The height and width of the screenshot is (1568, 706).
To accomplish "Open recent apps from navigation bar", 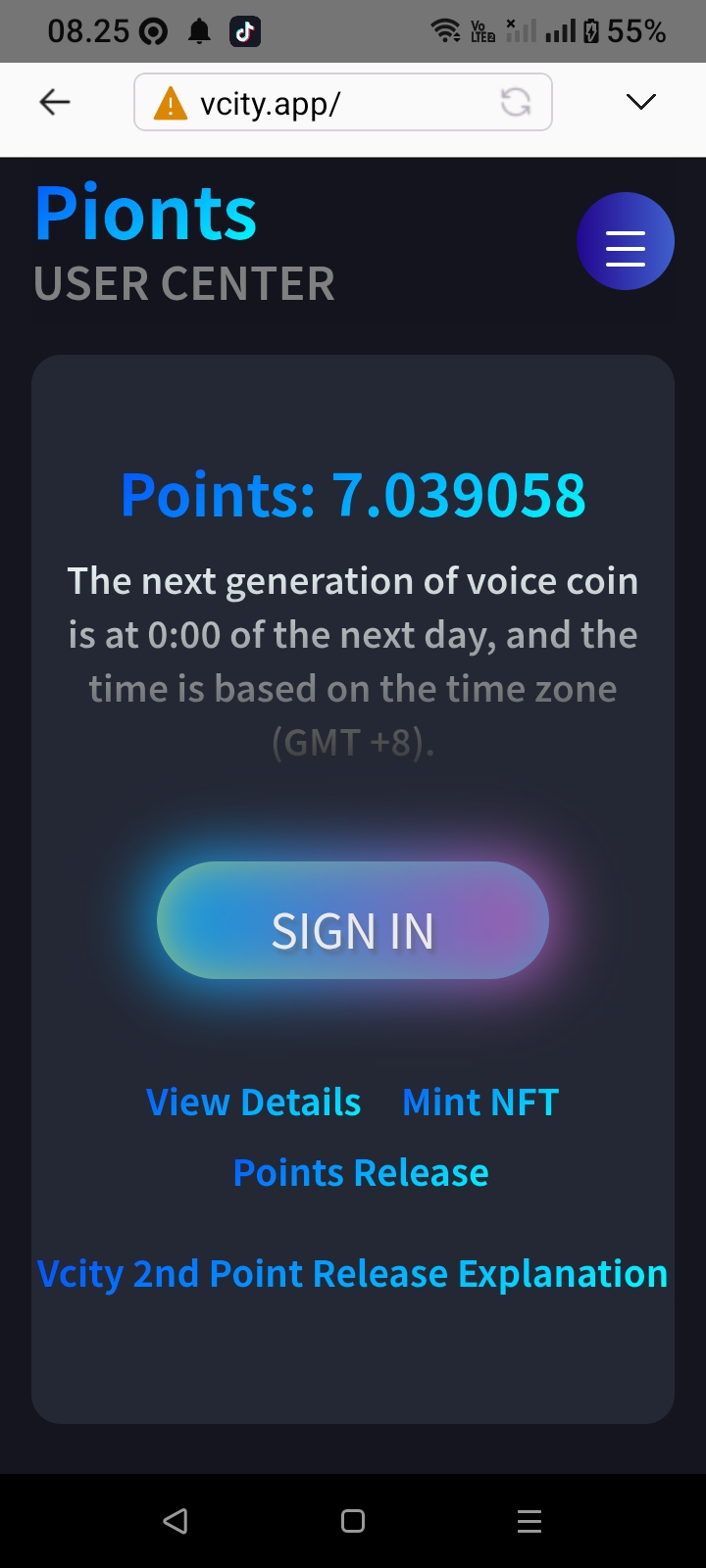I will pyautogui.click(x=529, y=1521).
